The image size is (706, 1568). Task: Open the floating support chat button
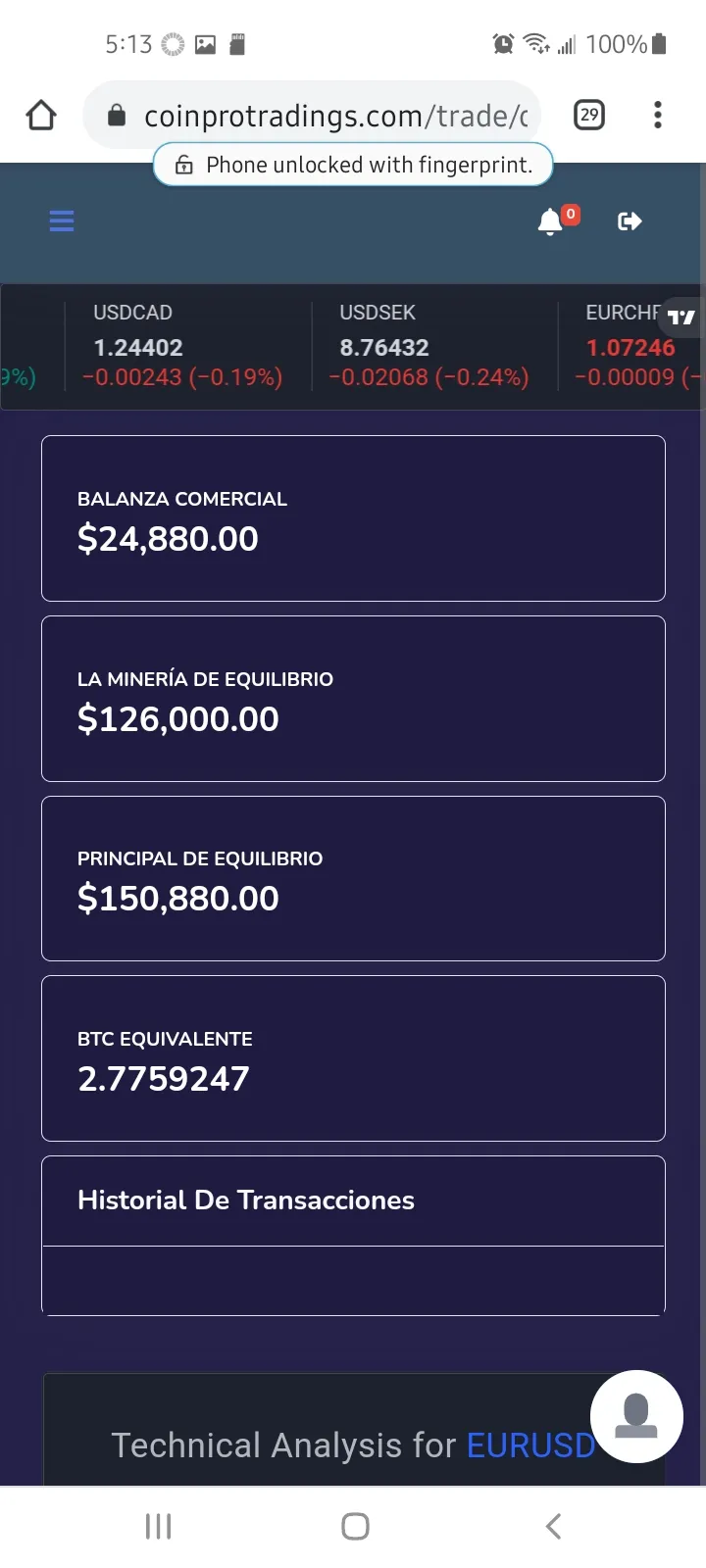click(636, 1416)
